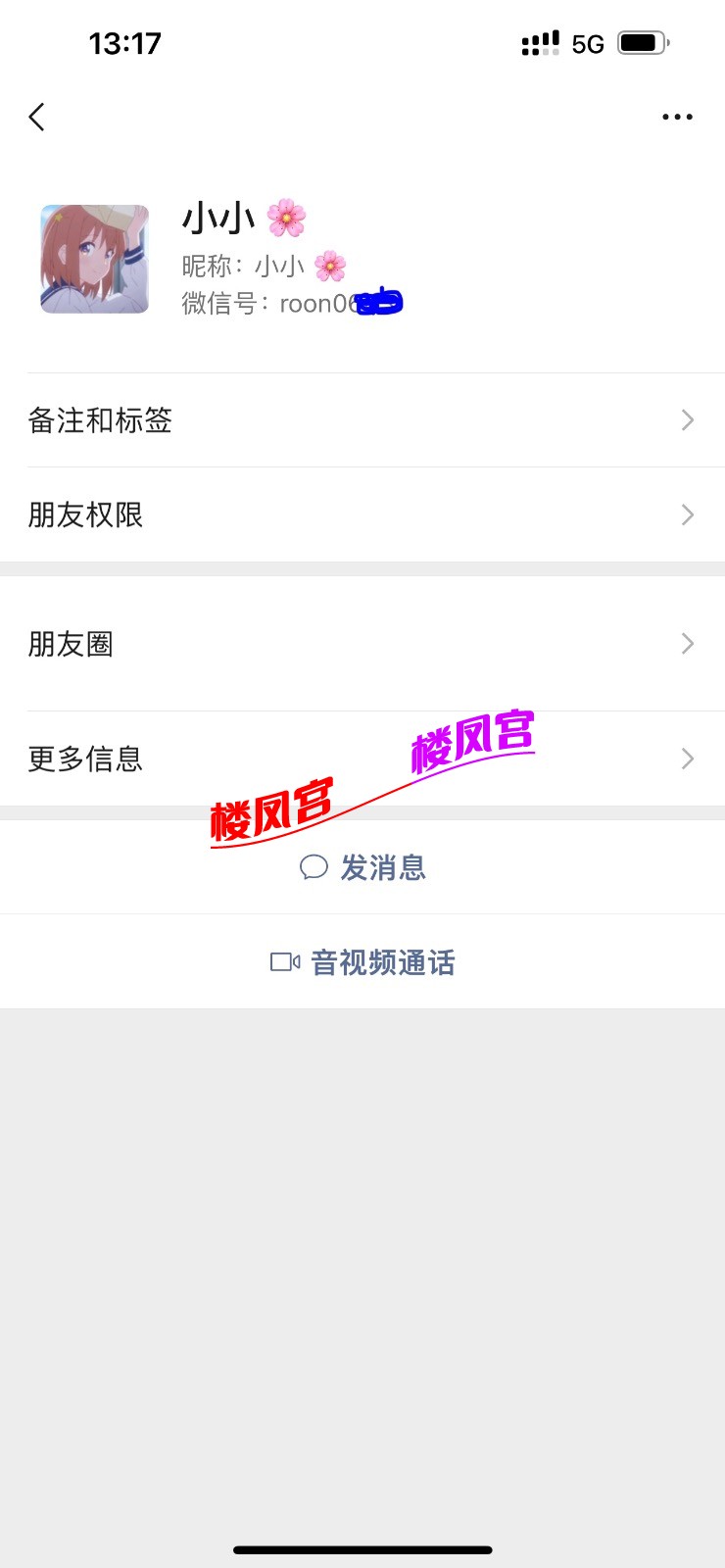Screen dimensions: 725x1568
Task: View 小小's 朋友圈
Action: [x=362, y=644]
